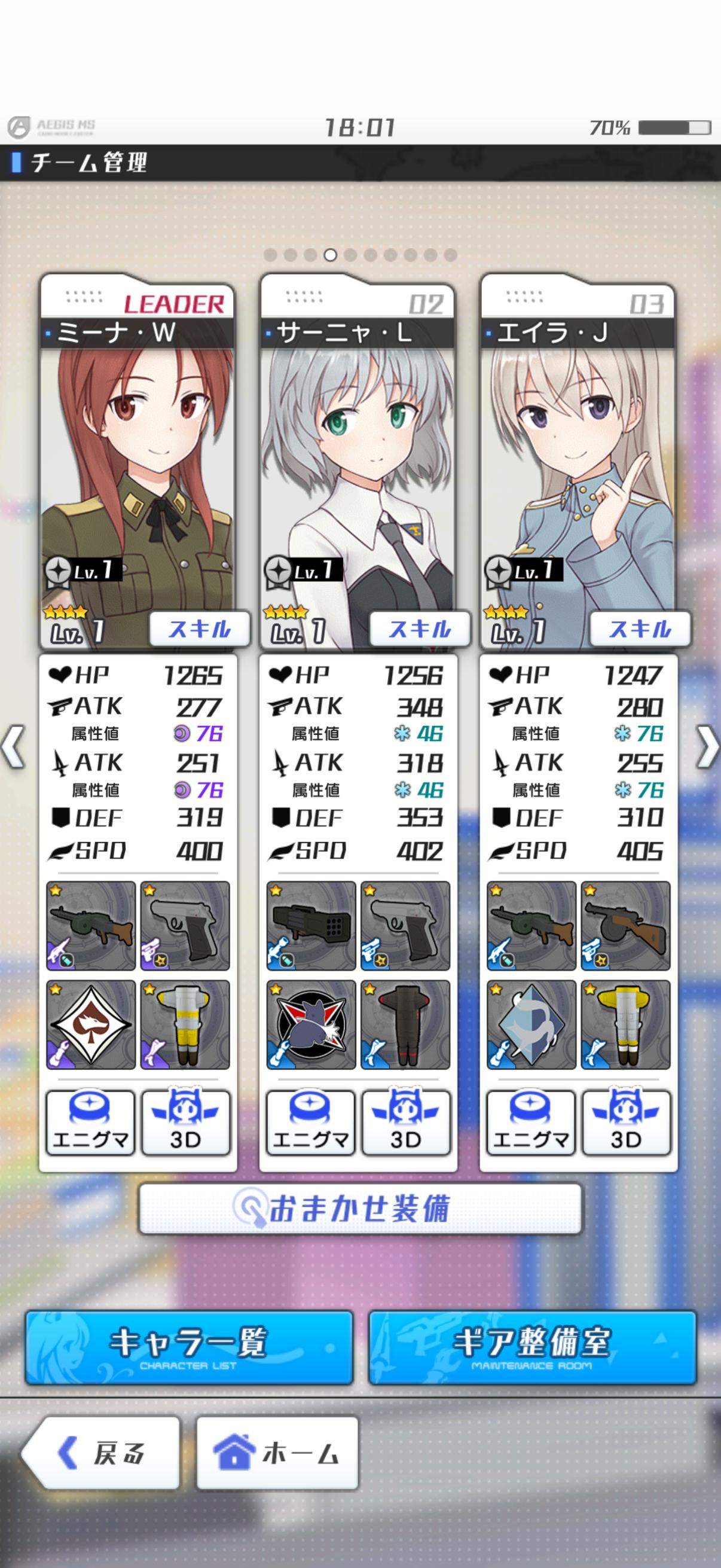View ミーナ・W in 3D
Screen dimensions: 721x1568
(x=185, y=1123)
